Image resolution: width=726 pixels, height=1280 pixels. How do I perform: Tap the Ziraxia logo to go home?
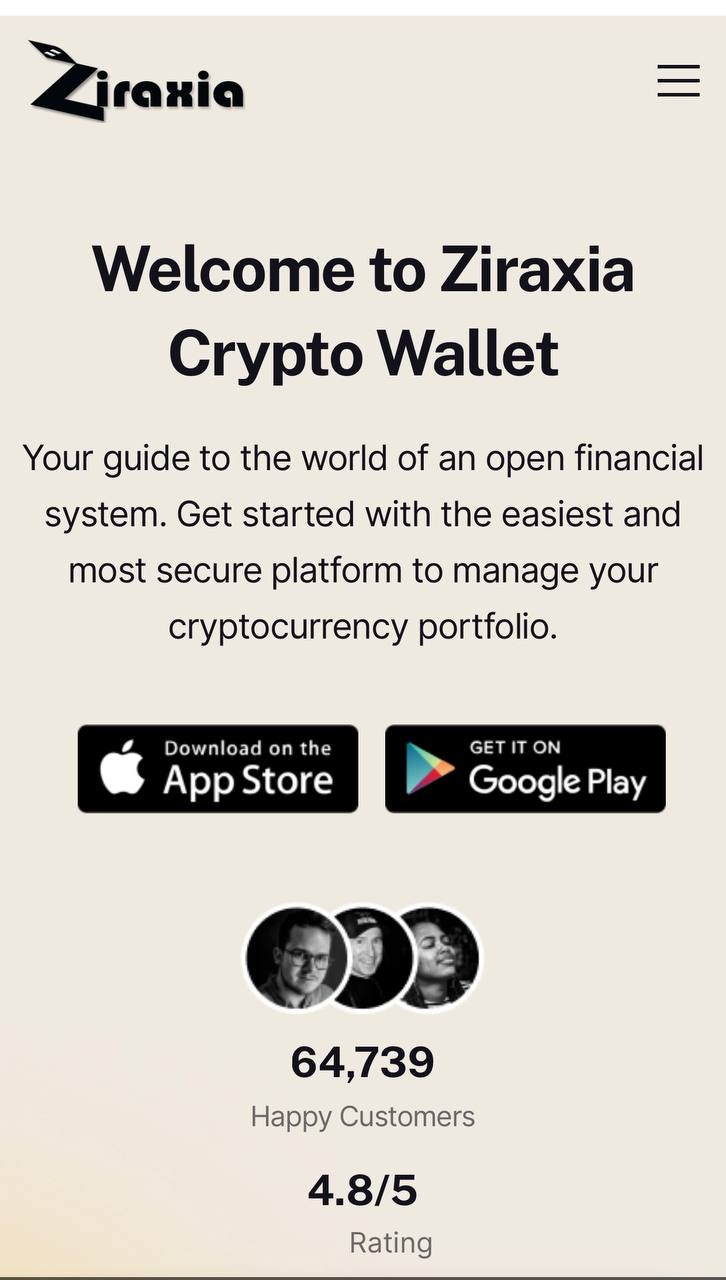coord(137,81)
